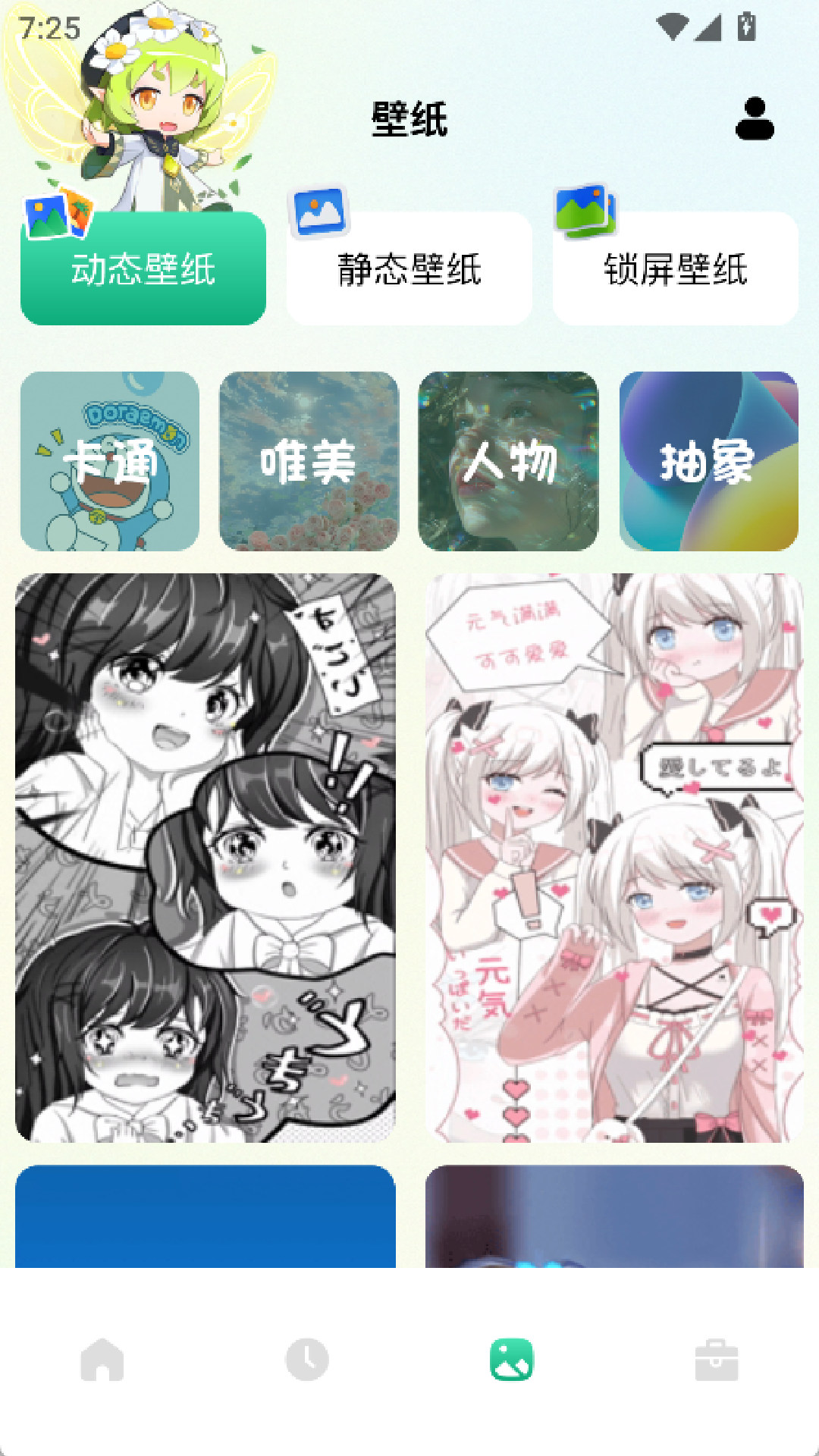The height and width of the screenshot is (1456, 819).
Task: Switch to 锁屏壁纸 tab
Action: pyautogui.click(x=676, y=269)
